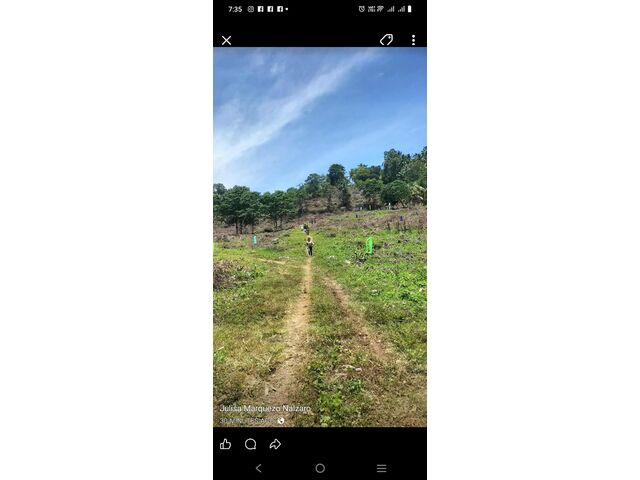Open the tag icon

click(386, 40)
